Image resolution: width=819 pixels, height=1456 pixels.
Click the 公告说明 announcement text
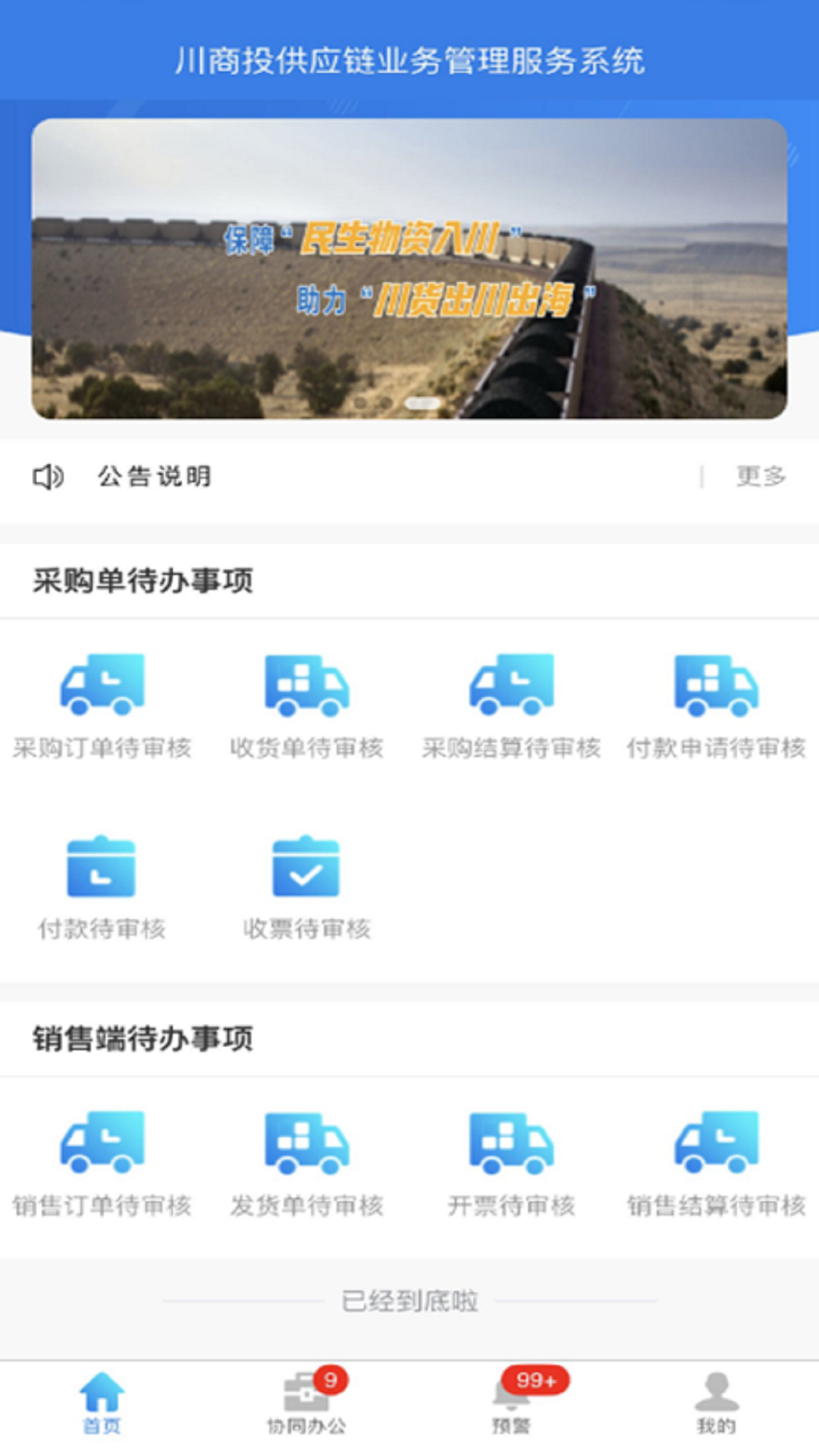tap(154, 476)
